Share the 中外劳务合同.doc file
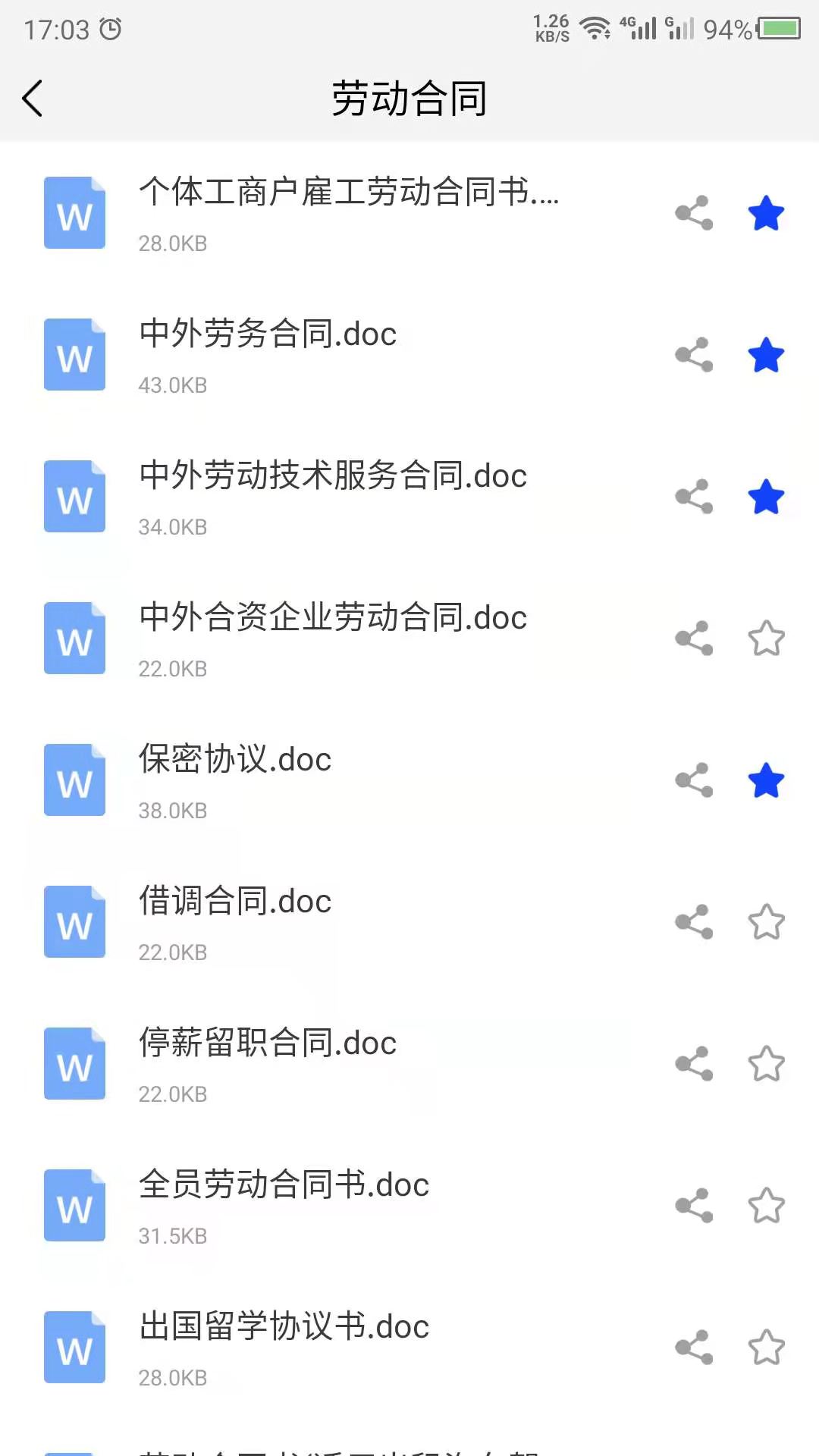 692,355
